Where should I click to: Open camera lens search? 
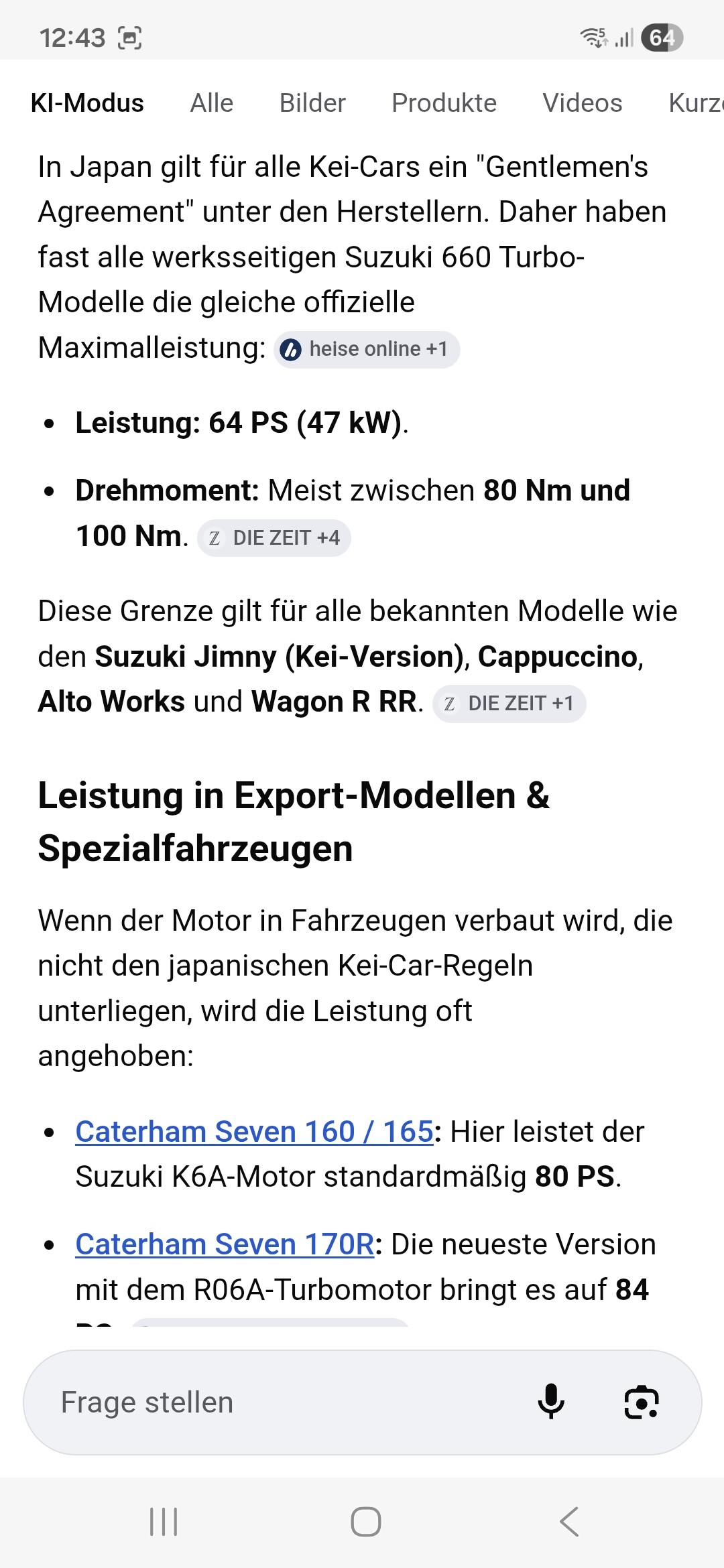[642, 1402]
